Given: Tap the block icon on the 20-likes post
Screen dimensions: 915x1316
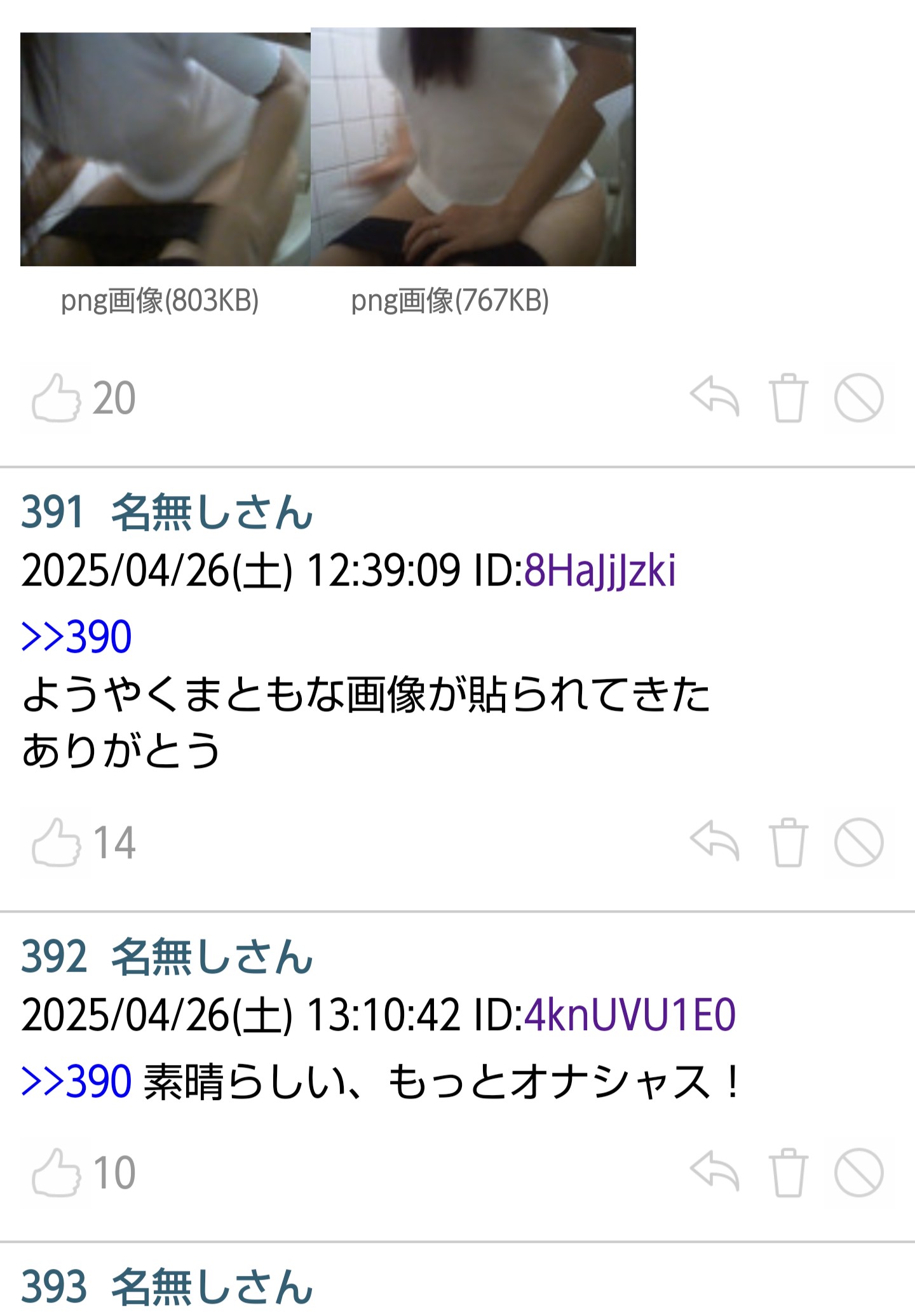Looking at the screenshot, I should [x=858, y=398].
